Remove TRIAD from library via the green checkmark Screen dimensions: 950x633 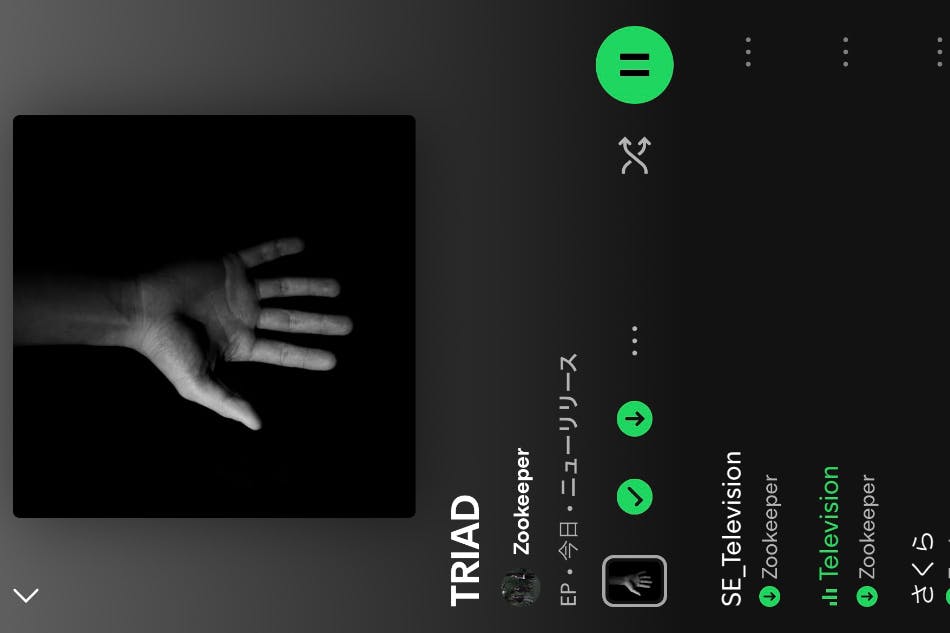click(634, 497)
